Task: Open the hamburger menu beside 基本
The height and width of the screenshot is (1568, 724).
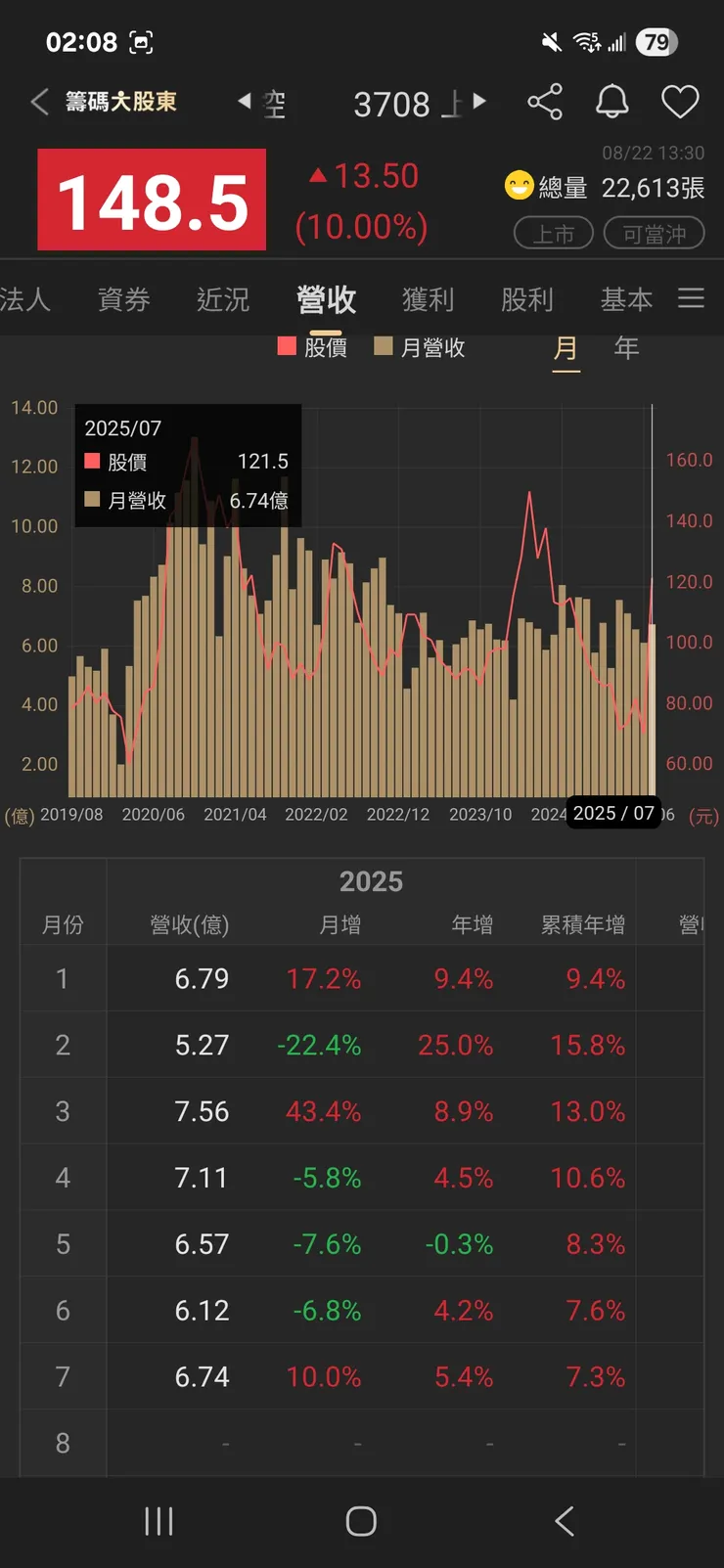Action: (692, 299)
